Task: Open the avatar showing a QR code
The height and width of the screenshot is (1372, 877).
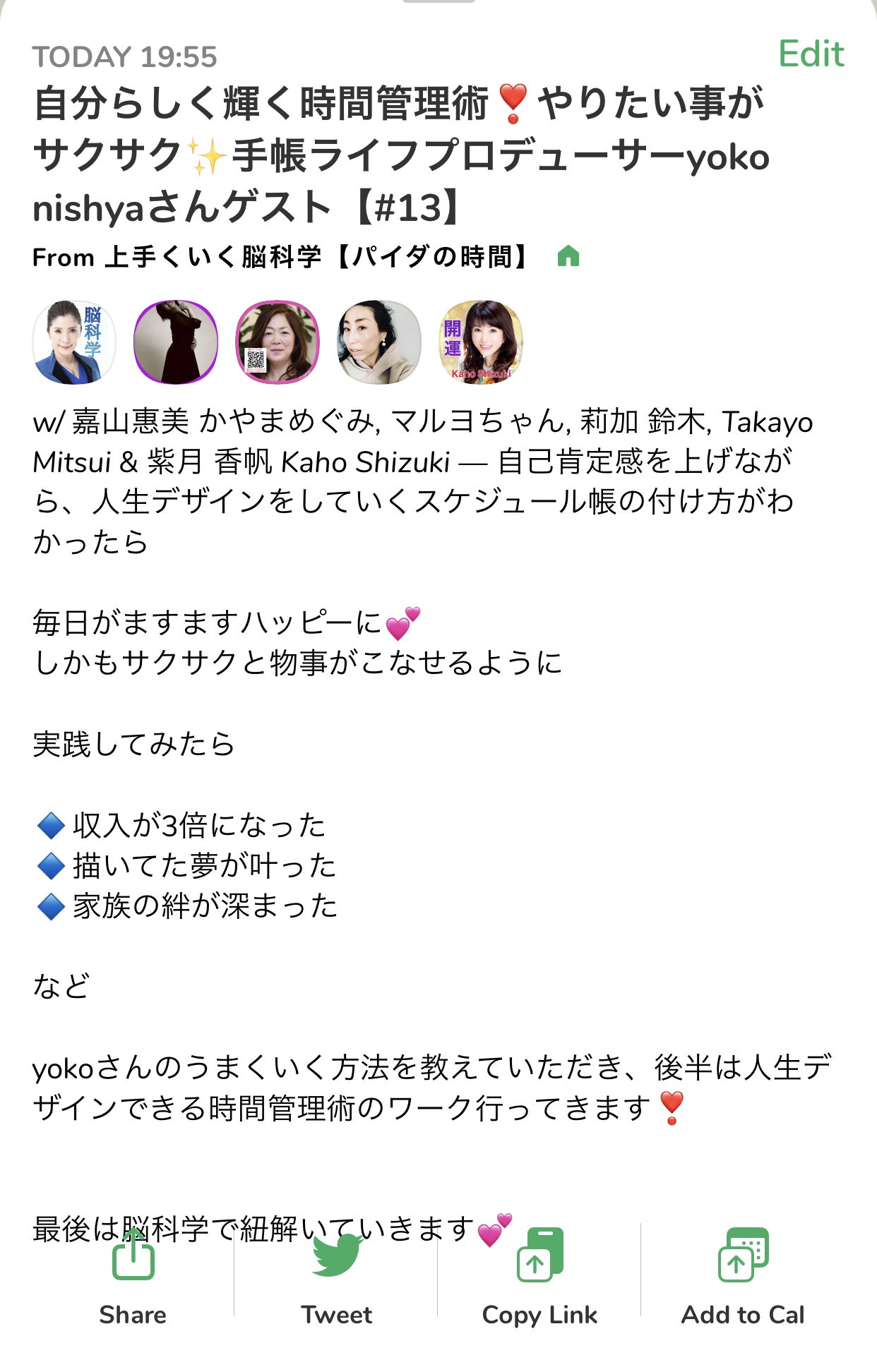Action: (278, 342)
